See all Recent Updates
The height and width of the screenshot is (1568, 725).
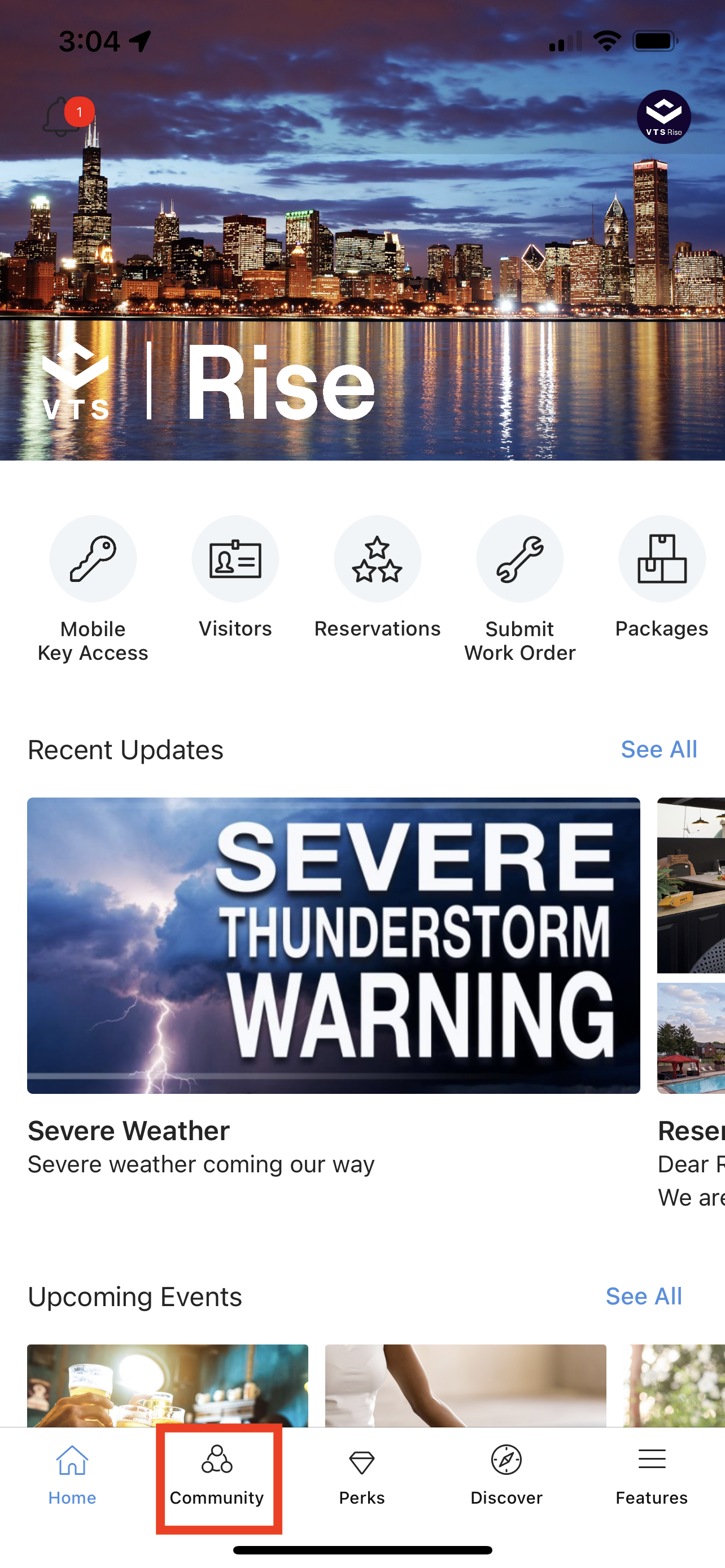click(x=658, y=750)
